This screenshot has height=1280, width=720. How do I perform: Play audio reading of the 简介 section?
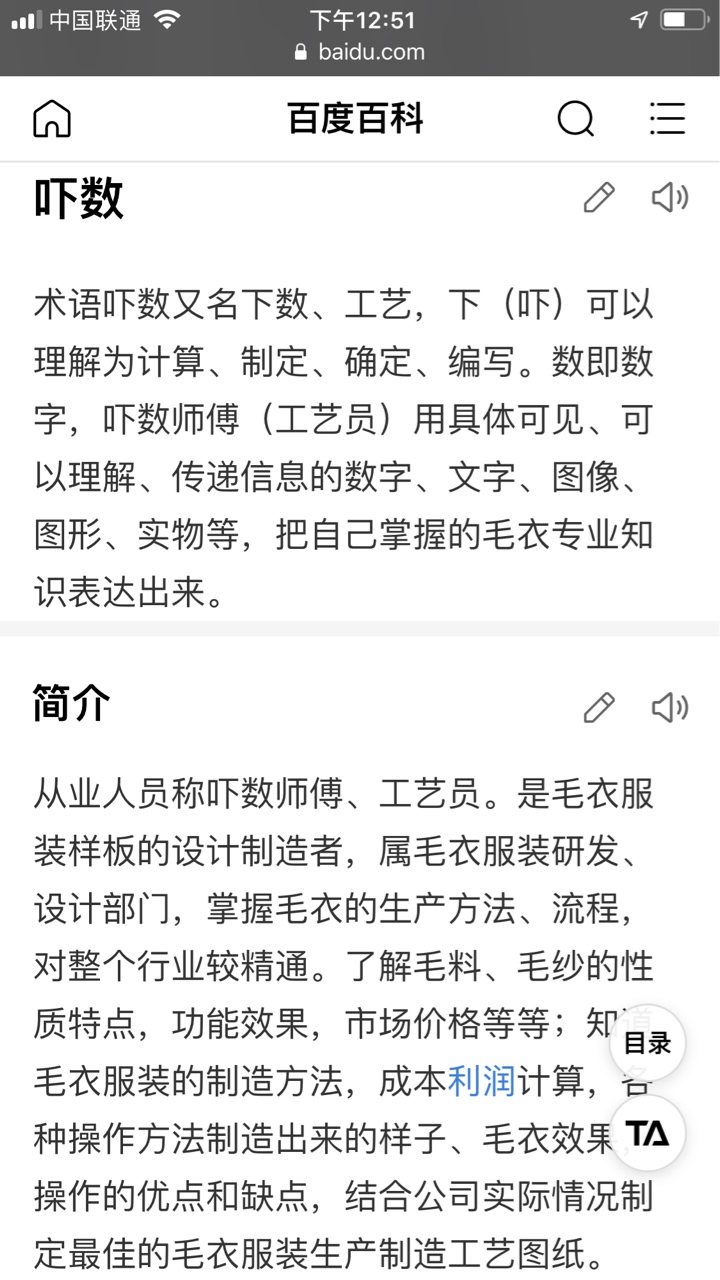click(x=669, y=708)
